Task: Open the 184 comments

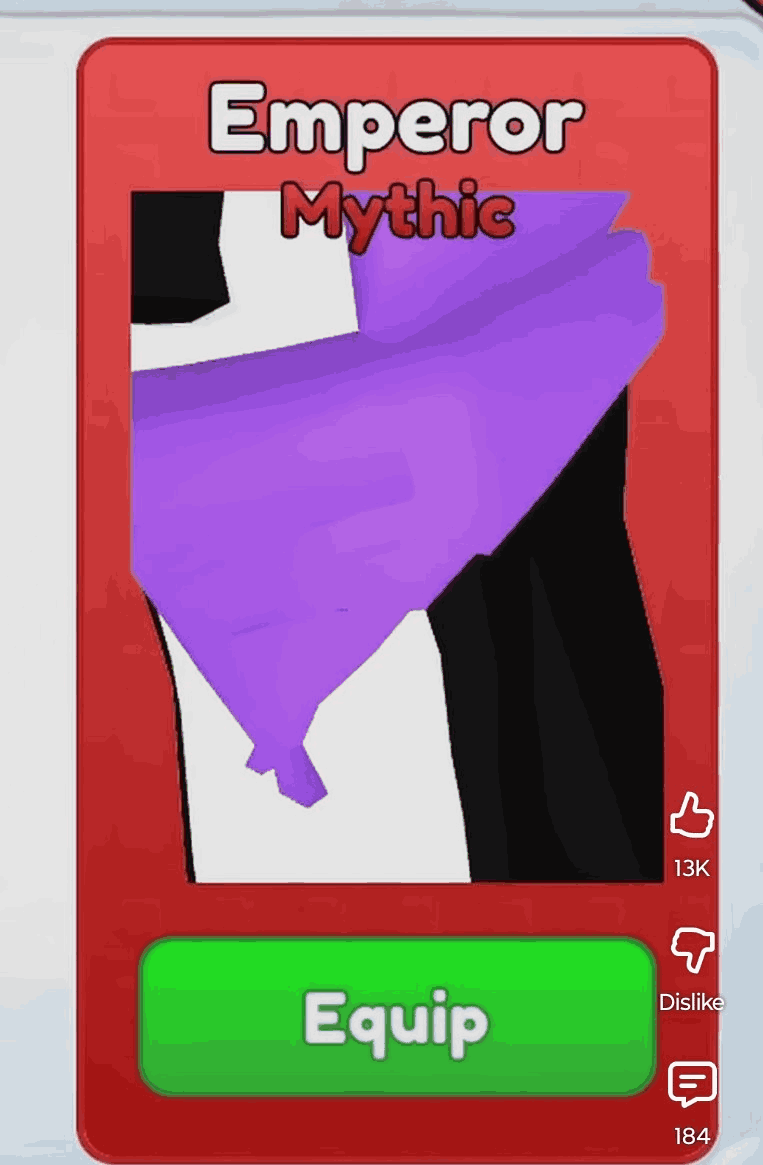Action: pos(691,1084)
